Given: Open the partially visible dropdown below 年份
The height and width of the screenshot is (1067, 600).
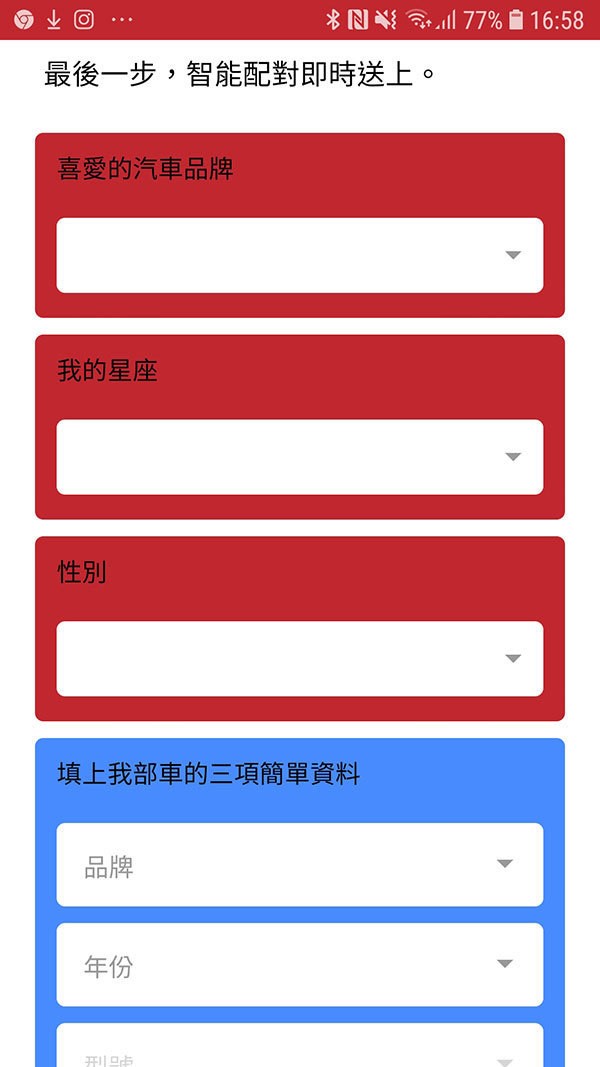Looking at the screenshot, I should tap(299, 1045).
